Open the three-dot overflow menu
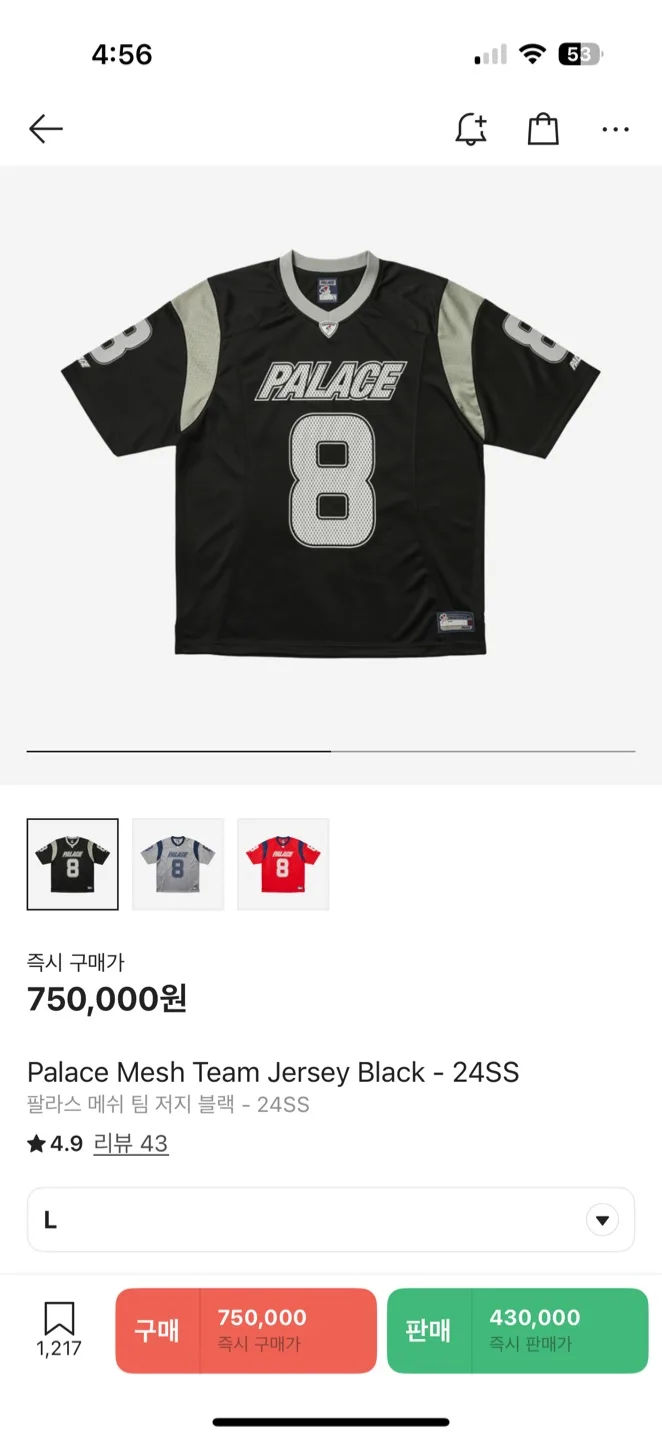Viewport: 662px width, 1440px height. point(615,129)
